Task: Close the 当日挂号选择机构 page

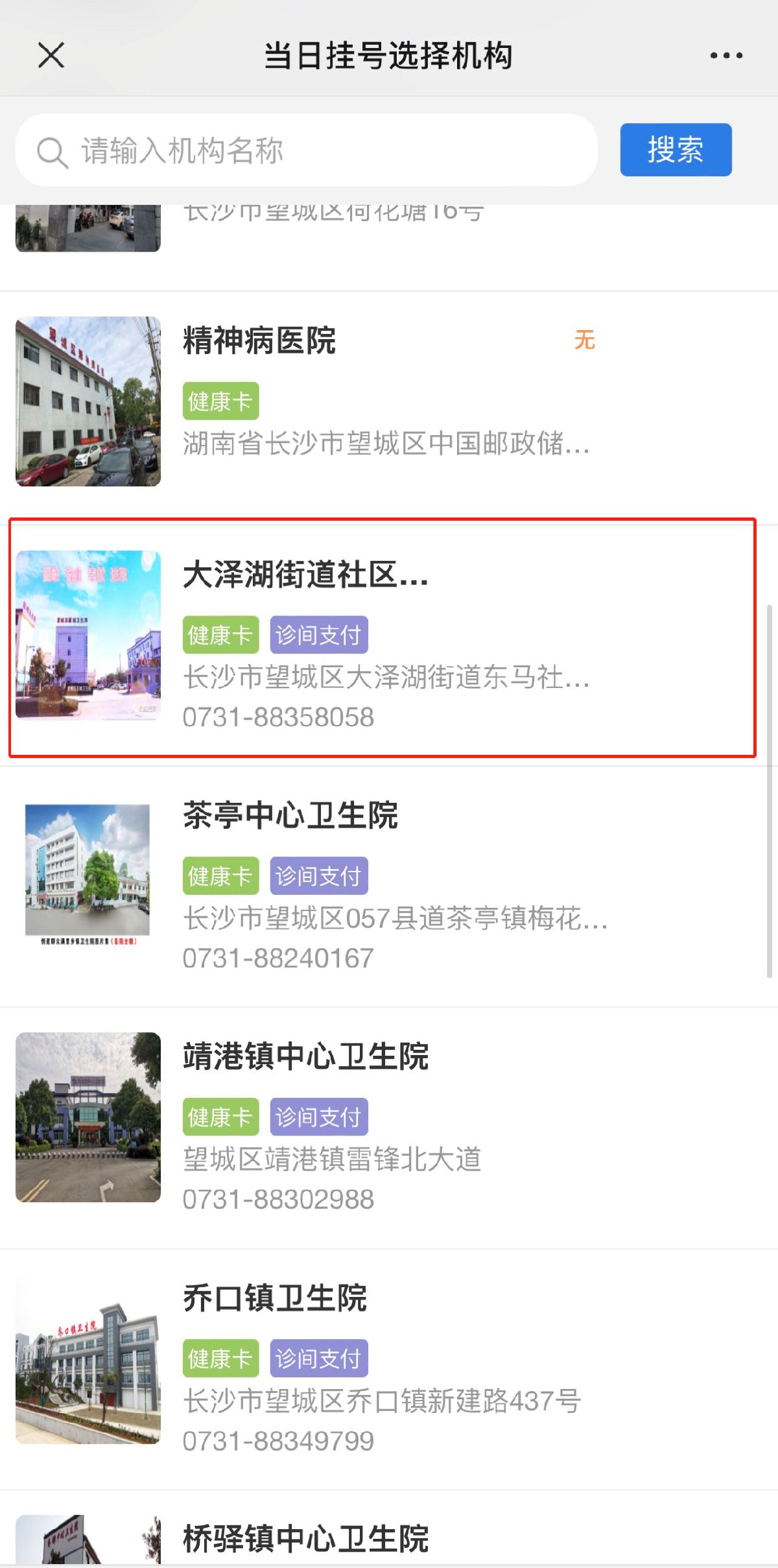Action: 51,55
